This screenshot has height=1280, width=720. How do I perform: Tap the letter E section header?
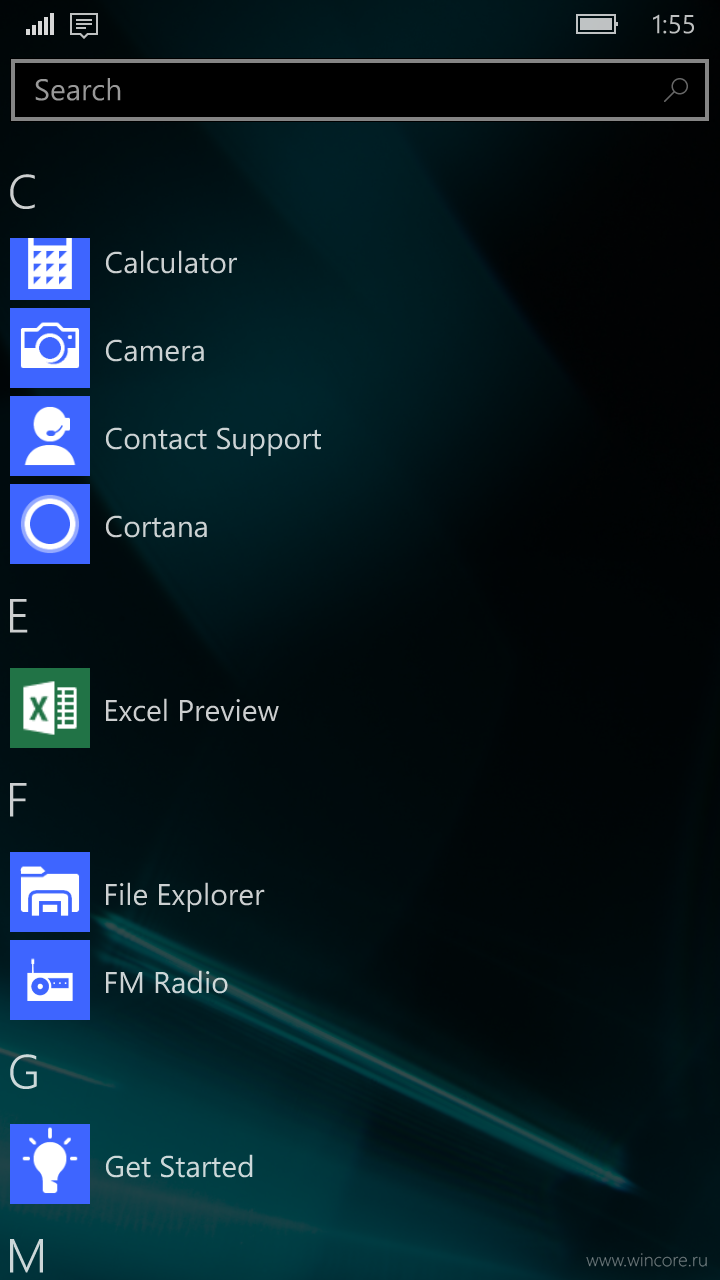click(18, 616)
